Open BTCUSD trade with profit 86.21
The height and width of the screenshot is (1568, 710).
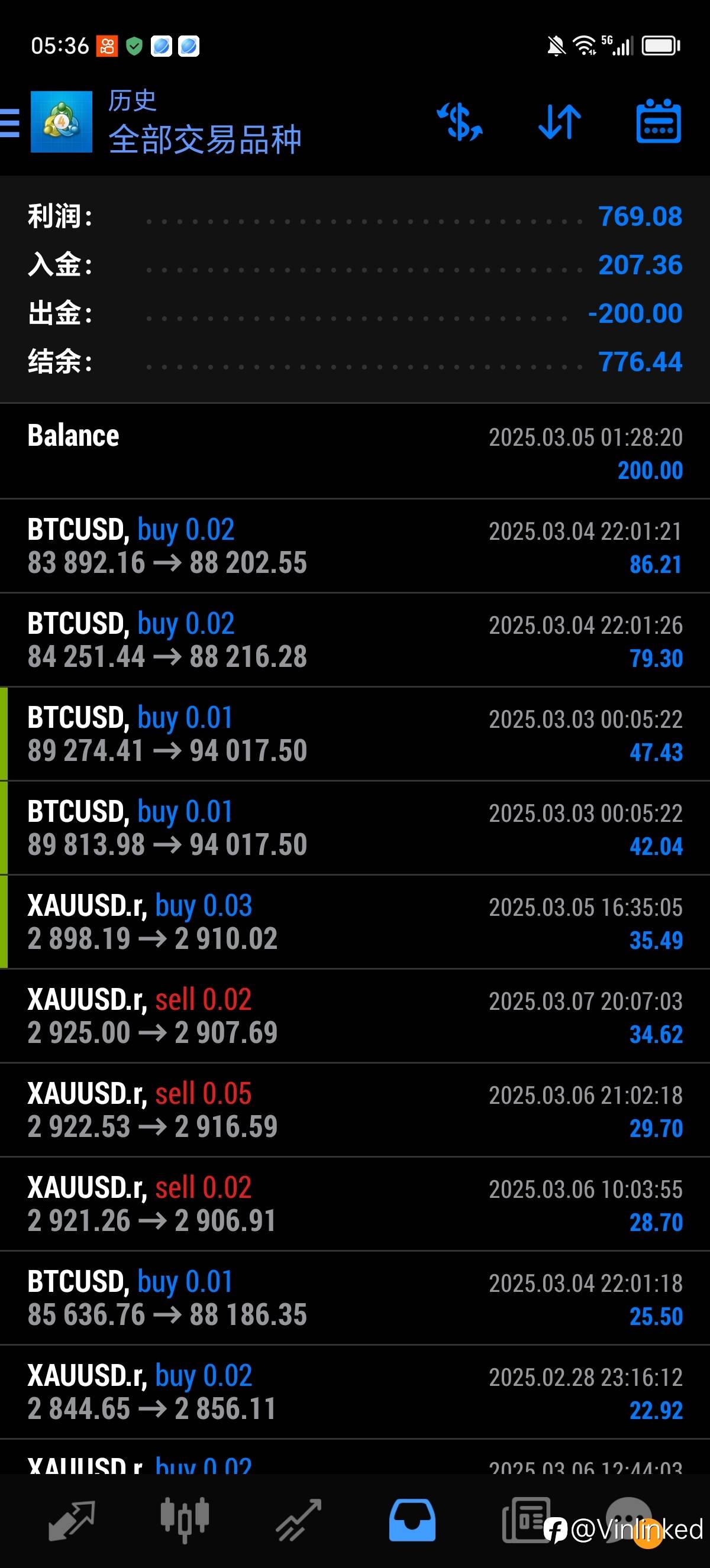[355, 546]
